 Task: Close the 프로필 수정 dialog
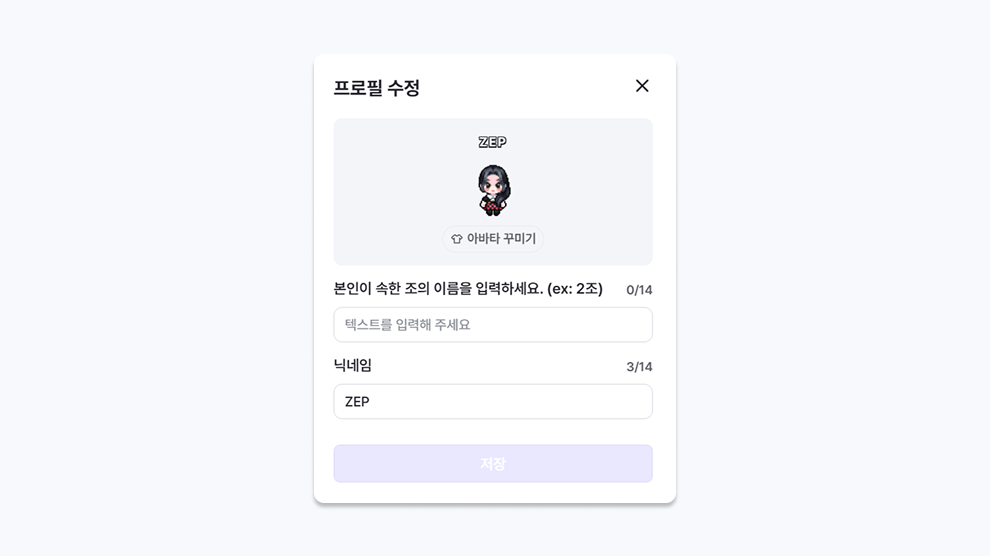[x=642, y=86]
